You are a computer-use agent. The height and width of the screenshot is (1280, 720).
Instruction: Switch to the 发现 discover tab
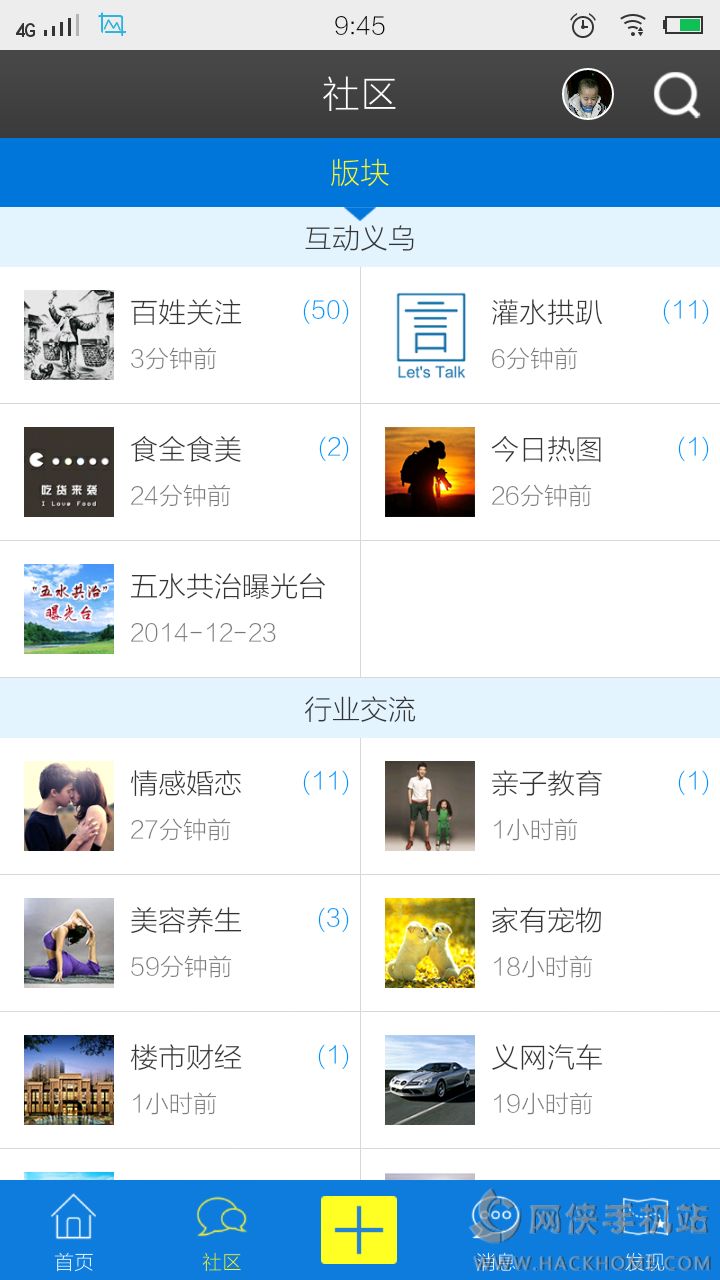pos(645,1231)
